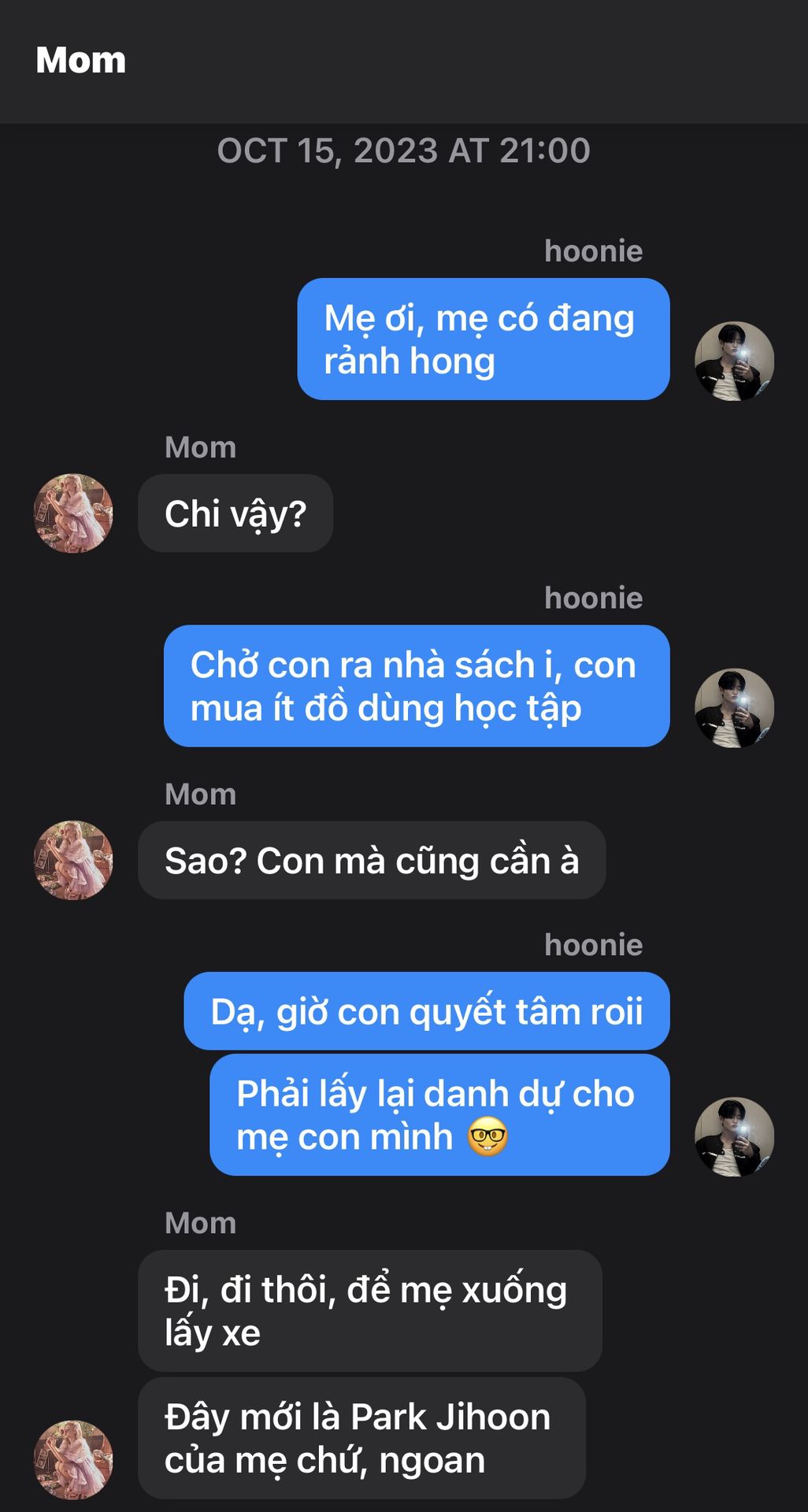This screenshot has width=808, height=1512.
Task: Open hoonie's avatar next to "danh dự" message
Action: tap(734, 1136)
